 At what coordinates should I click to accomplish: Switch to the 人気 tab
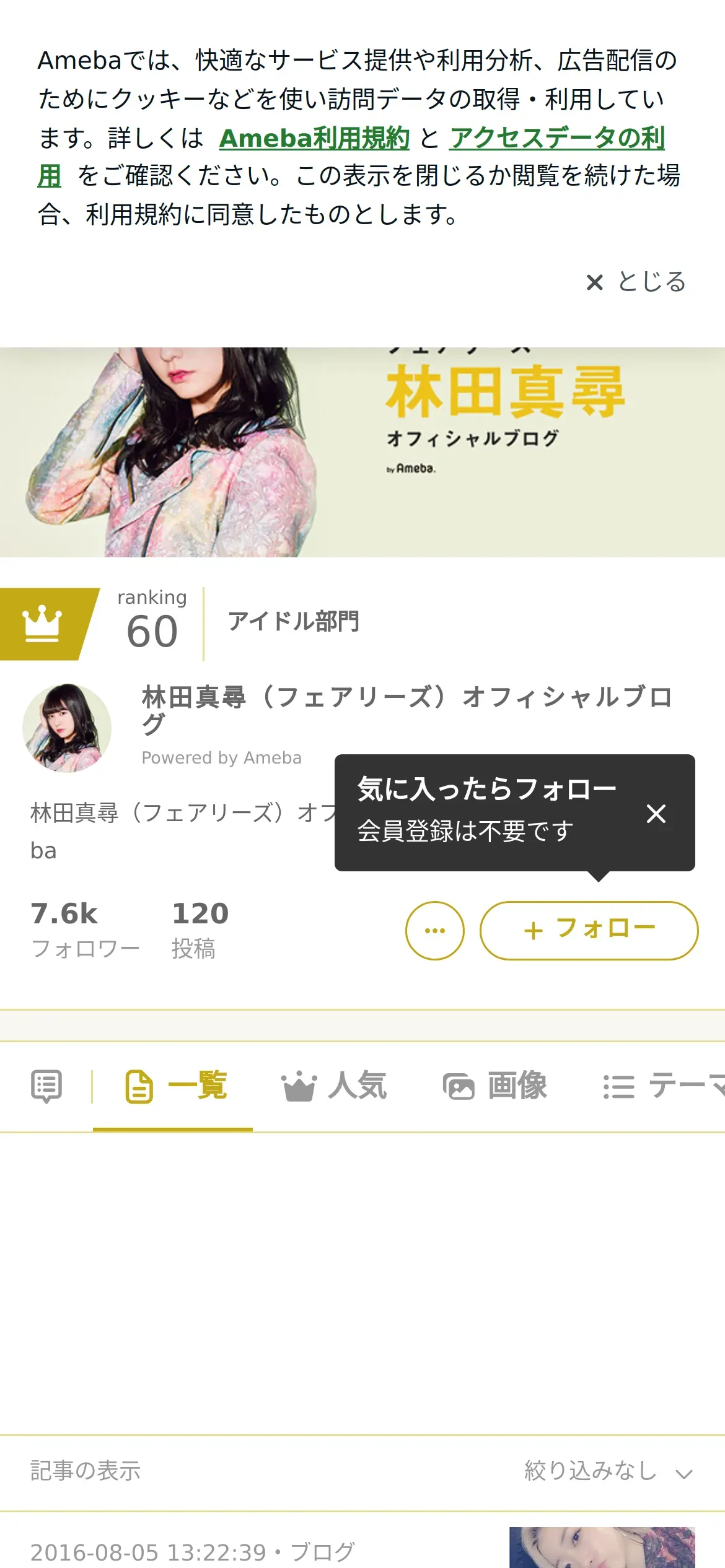(x=335, y=1086)
